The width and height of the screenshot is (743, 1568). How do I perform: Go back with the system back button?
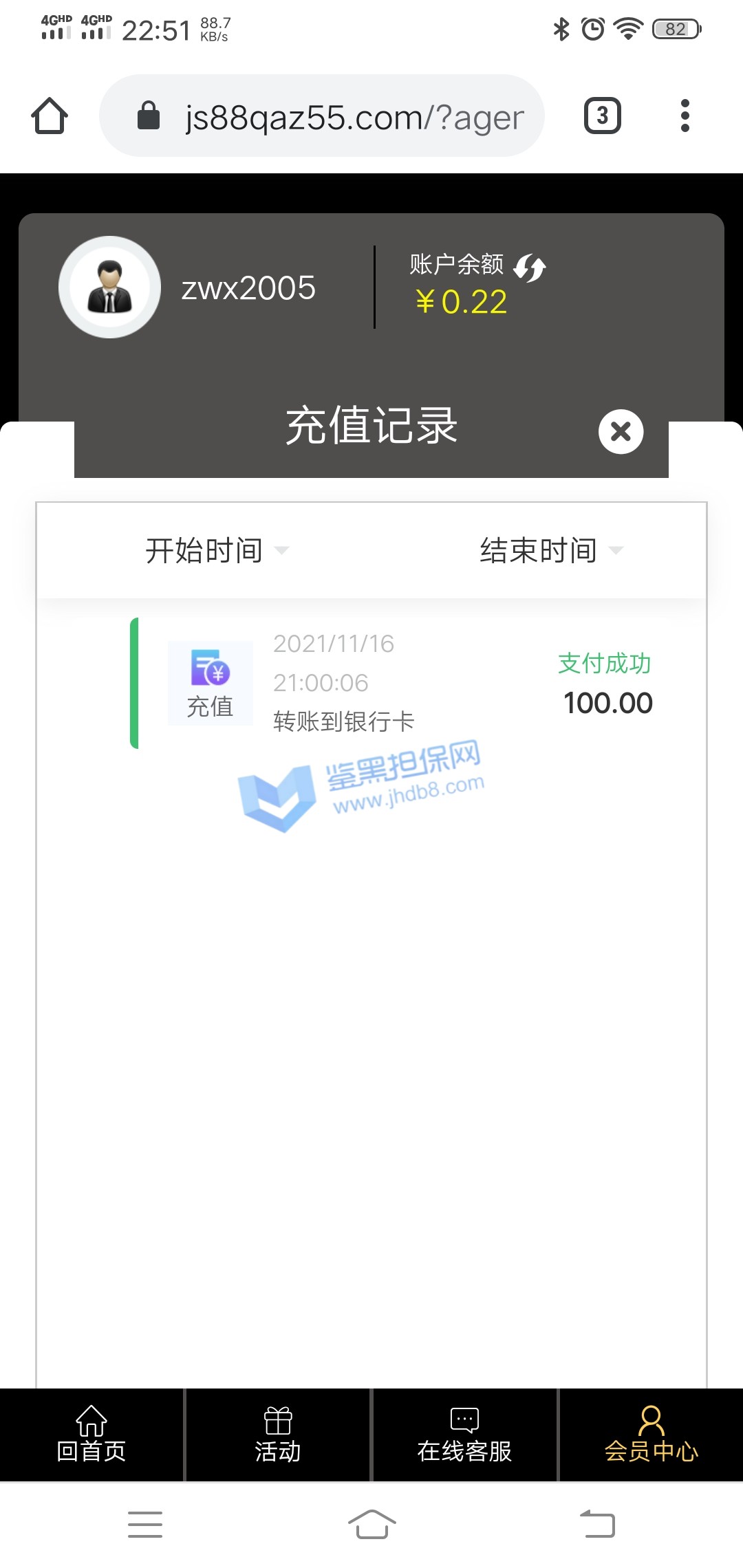click(x=597, y=1524)
